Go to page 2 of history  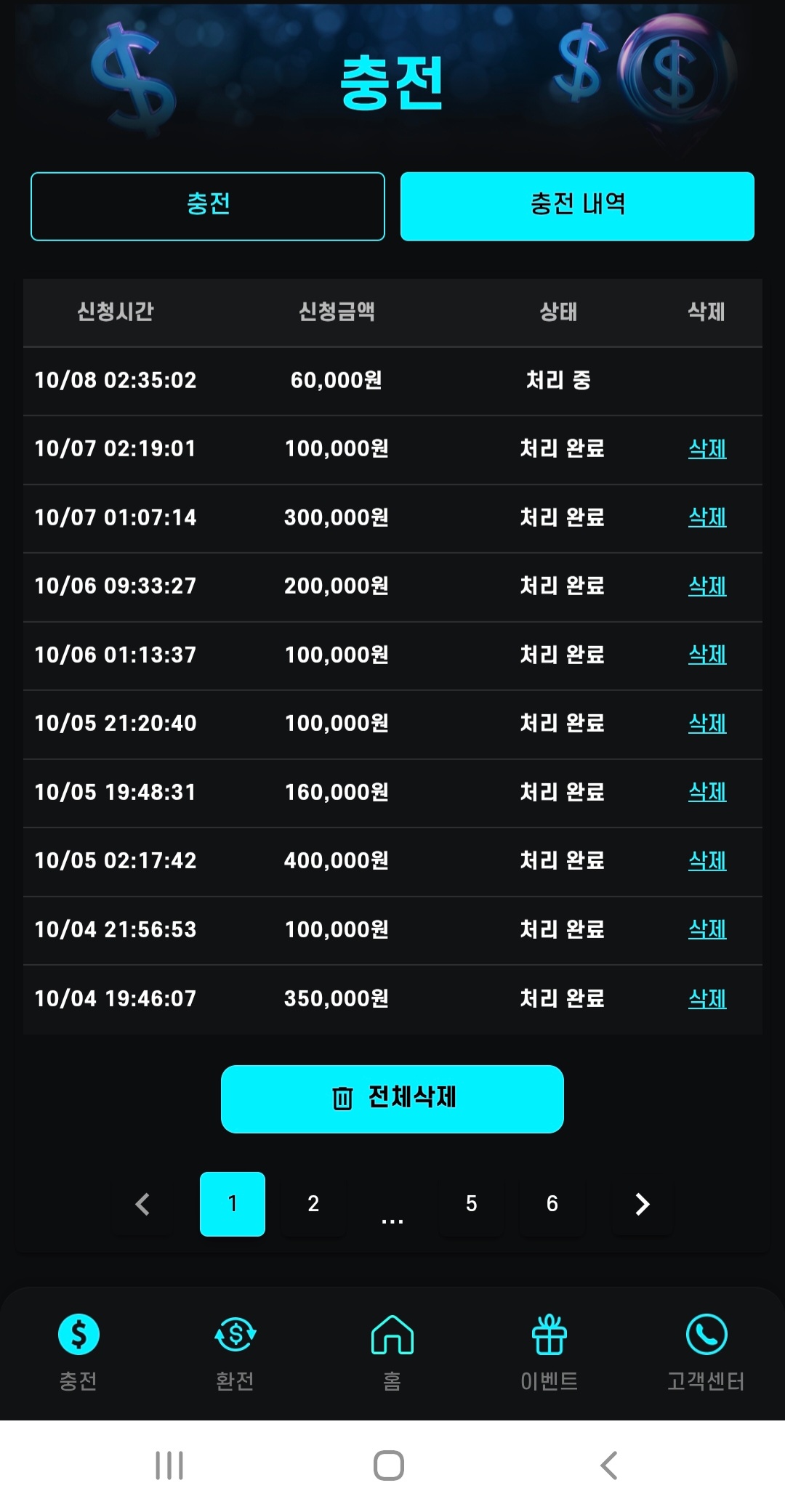[x=313, y=1204]
